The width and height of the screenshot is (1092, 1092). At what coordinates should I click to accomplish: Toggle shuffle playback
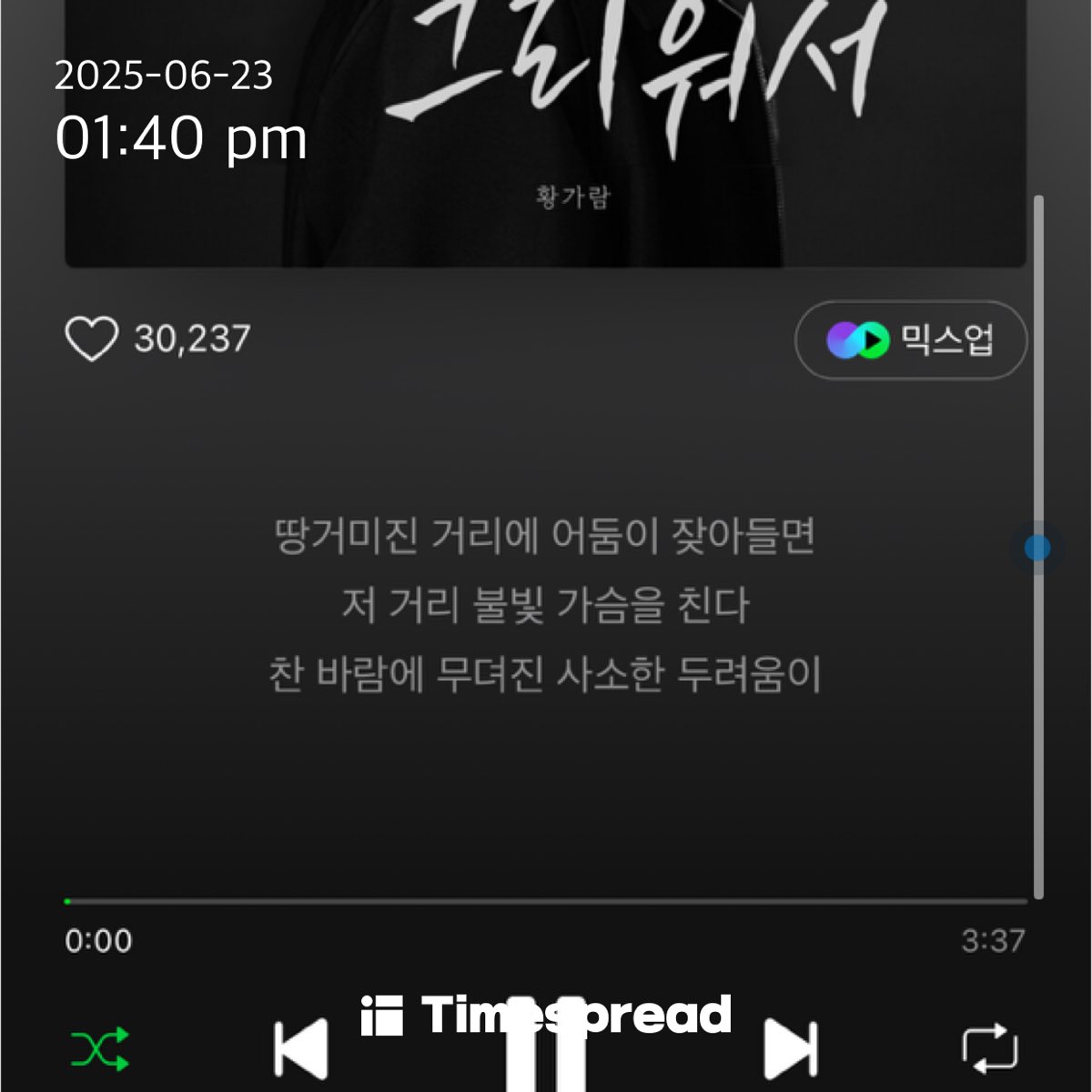[x=100, y=1049]
